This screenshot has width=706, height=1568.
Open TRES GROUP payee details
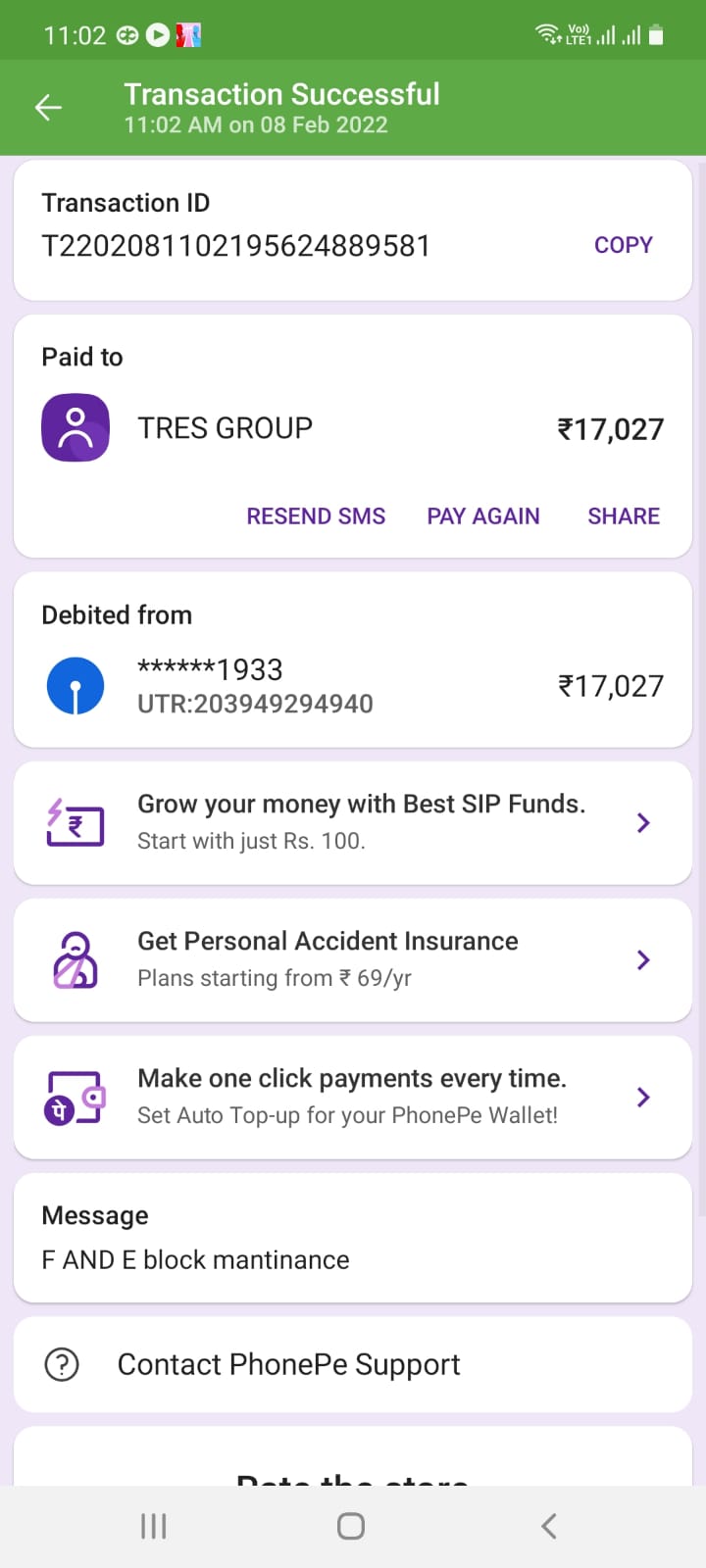[x=225, y=428]
